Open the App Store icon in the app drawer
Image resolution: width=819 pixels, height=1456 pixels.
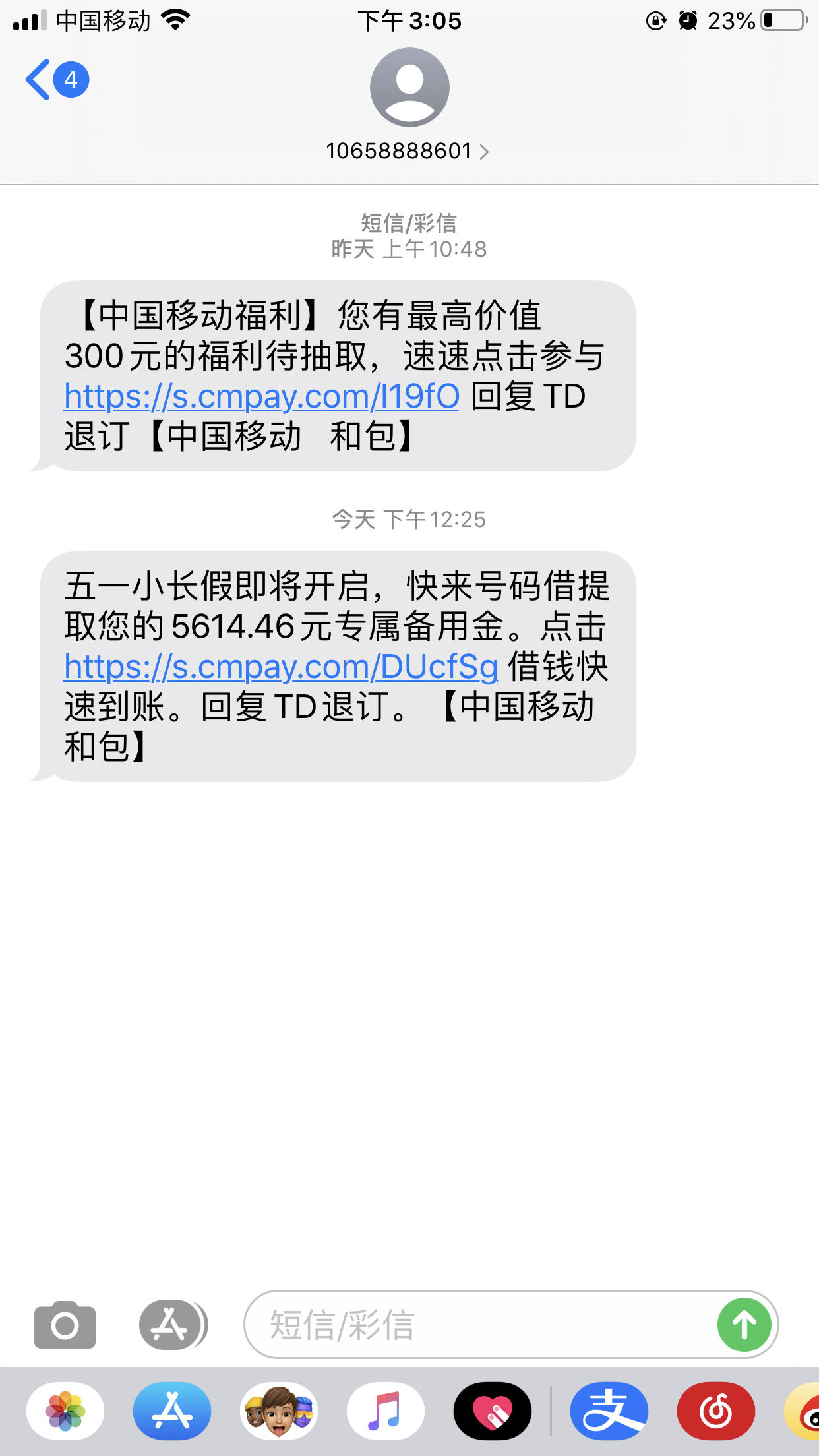[x=173, y=1411]
